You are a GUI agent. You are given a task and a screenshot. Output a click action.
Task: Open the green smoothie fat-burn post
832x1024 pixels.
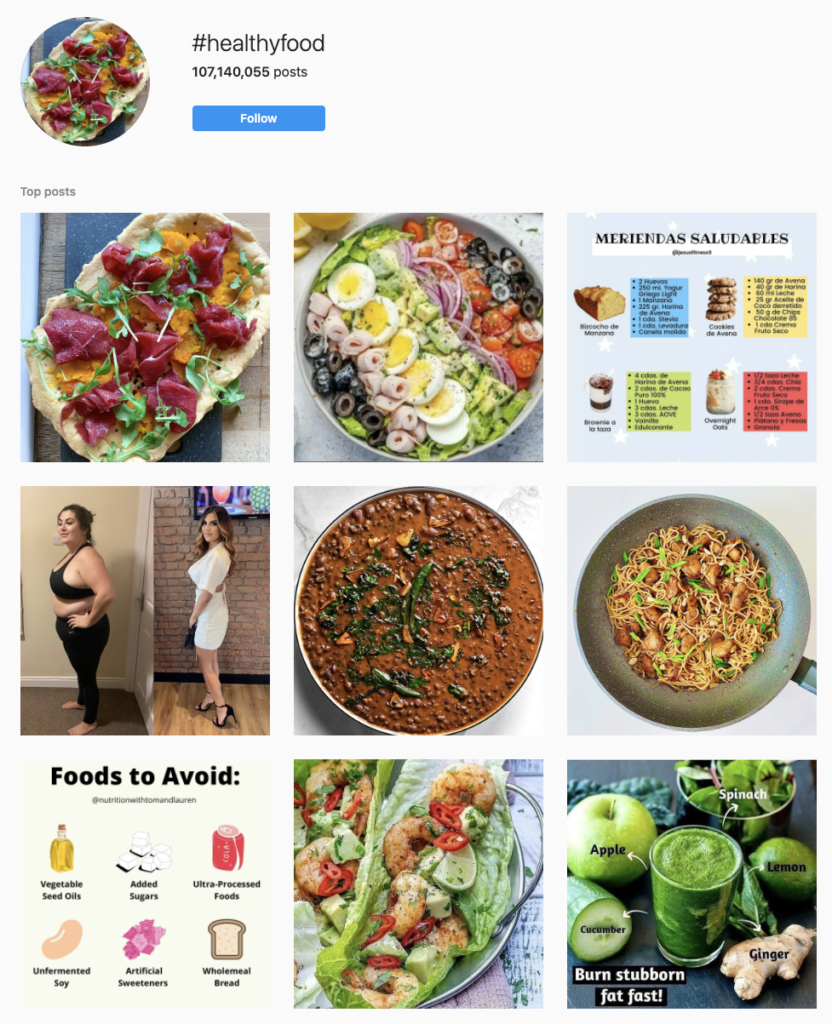pos(691,884)
